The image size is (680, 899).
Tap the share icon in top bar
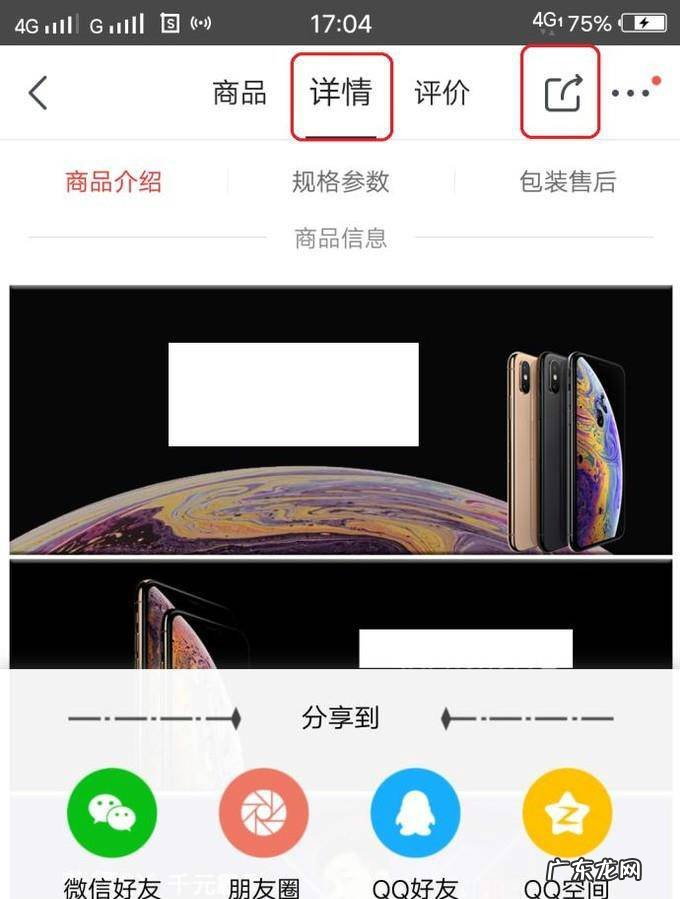tap(562, 93)
